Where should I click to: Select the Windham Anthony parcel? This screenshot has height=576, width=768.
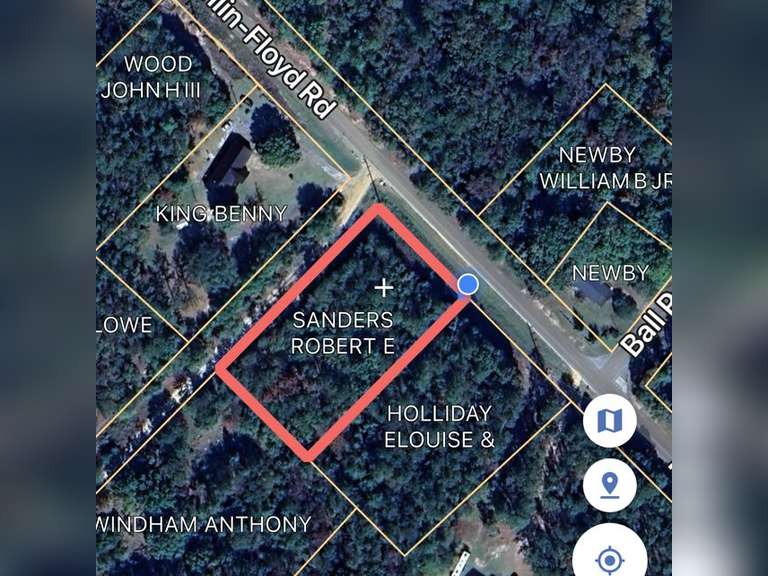pos(205,524)
